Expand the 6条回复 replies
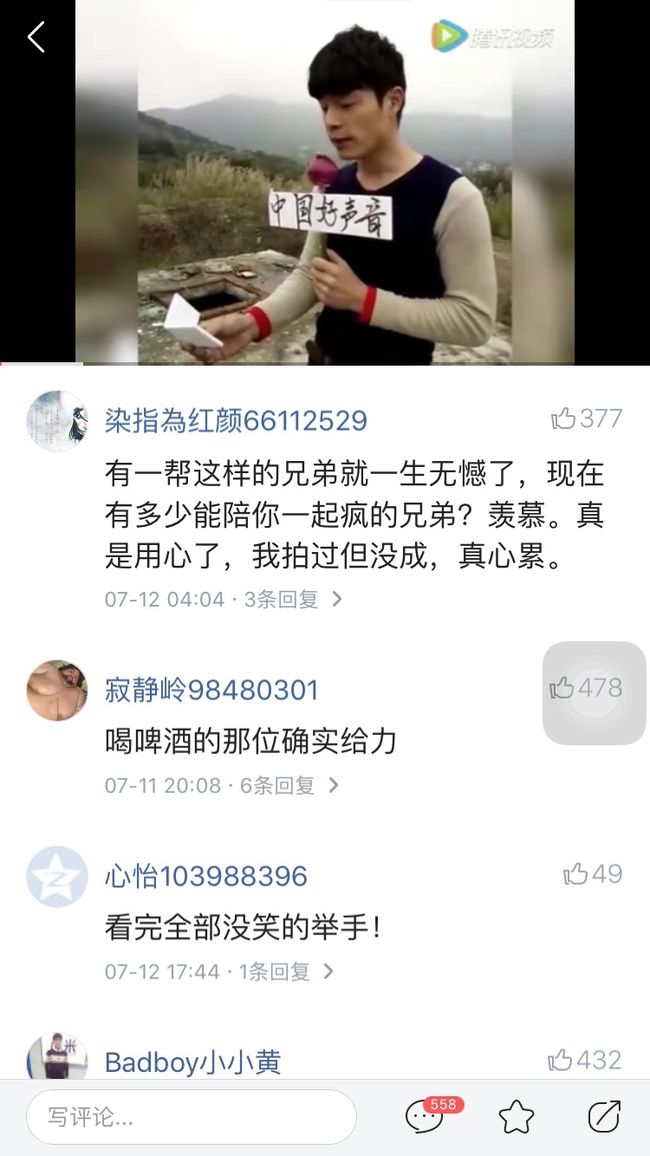The width and height of the screenshot is (650, 1156). tap(290, 785)
